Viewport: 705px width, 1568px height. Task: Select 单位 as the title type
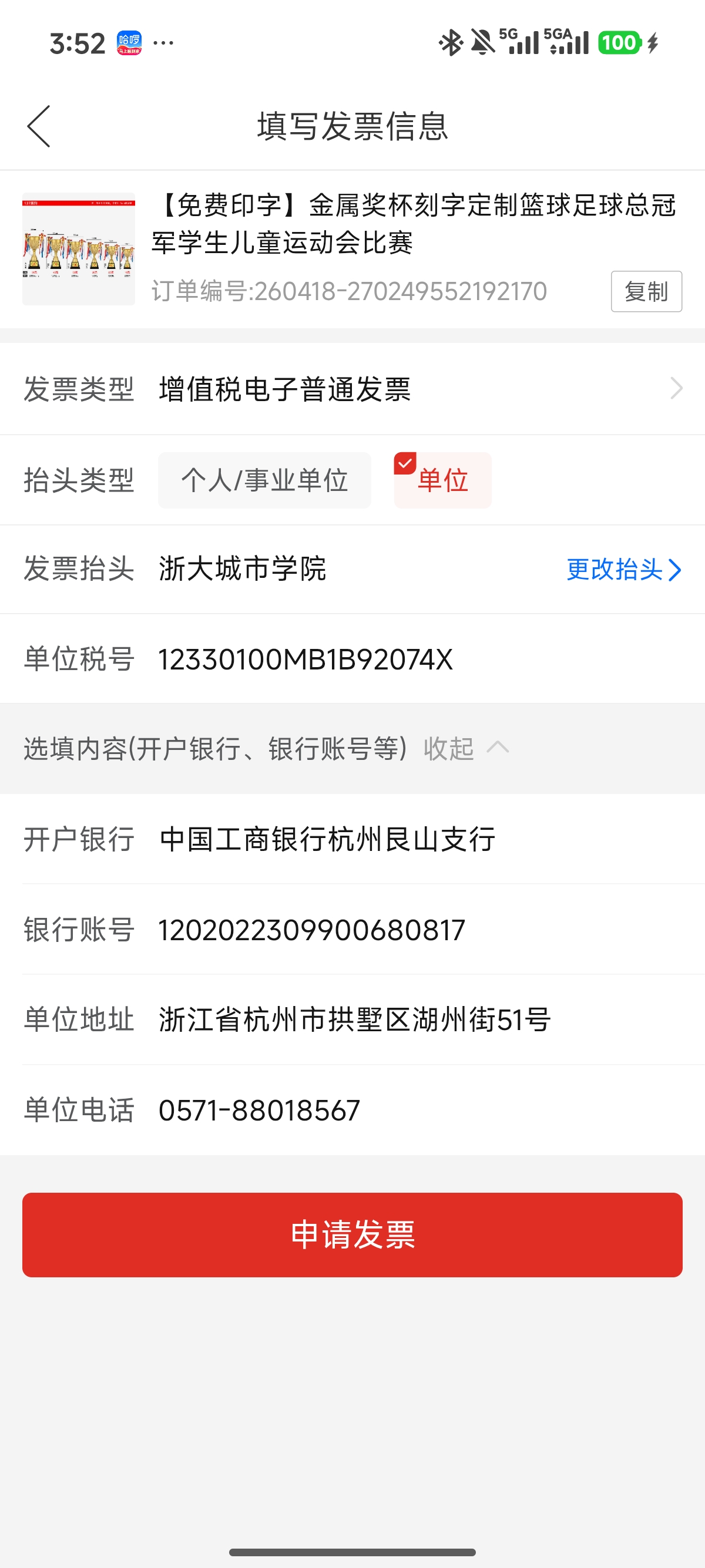[442, 480]
